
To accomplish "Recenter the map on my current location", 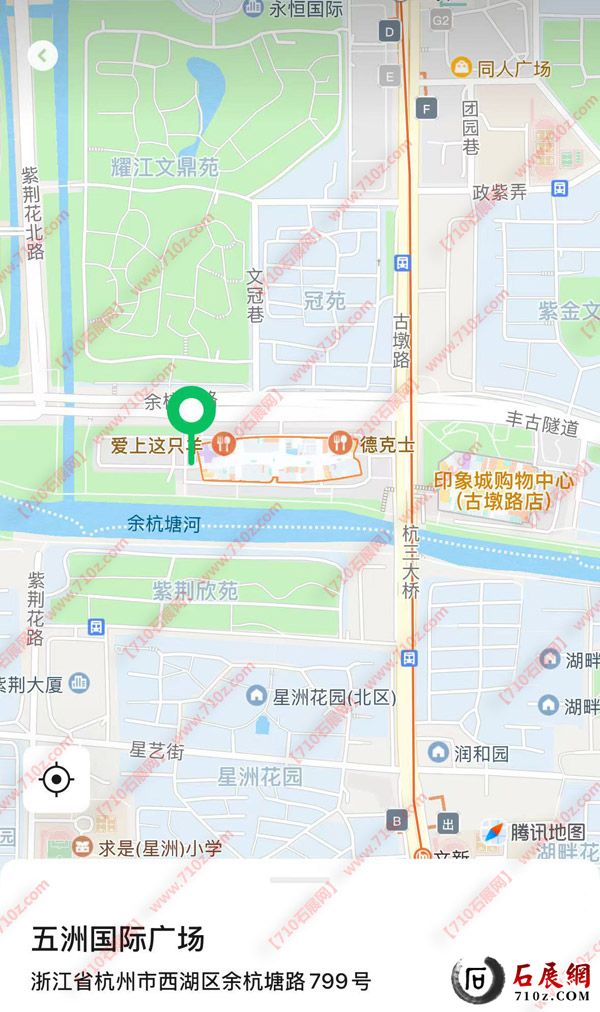I will 57,779.
